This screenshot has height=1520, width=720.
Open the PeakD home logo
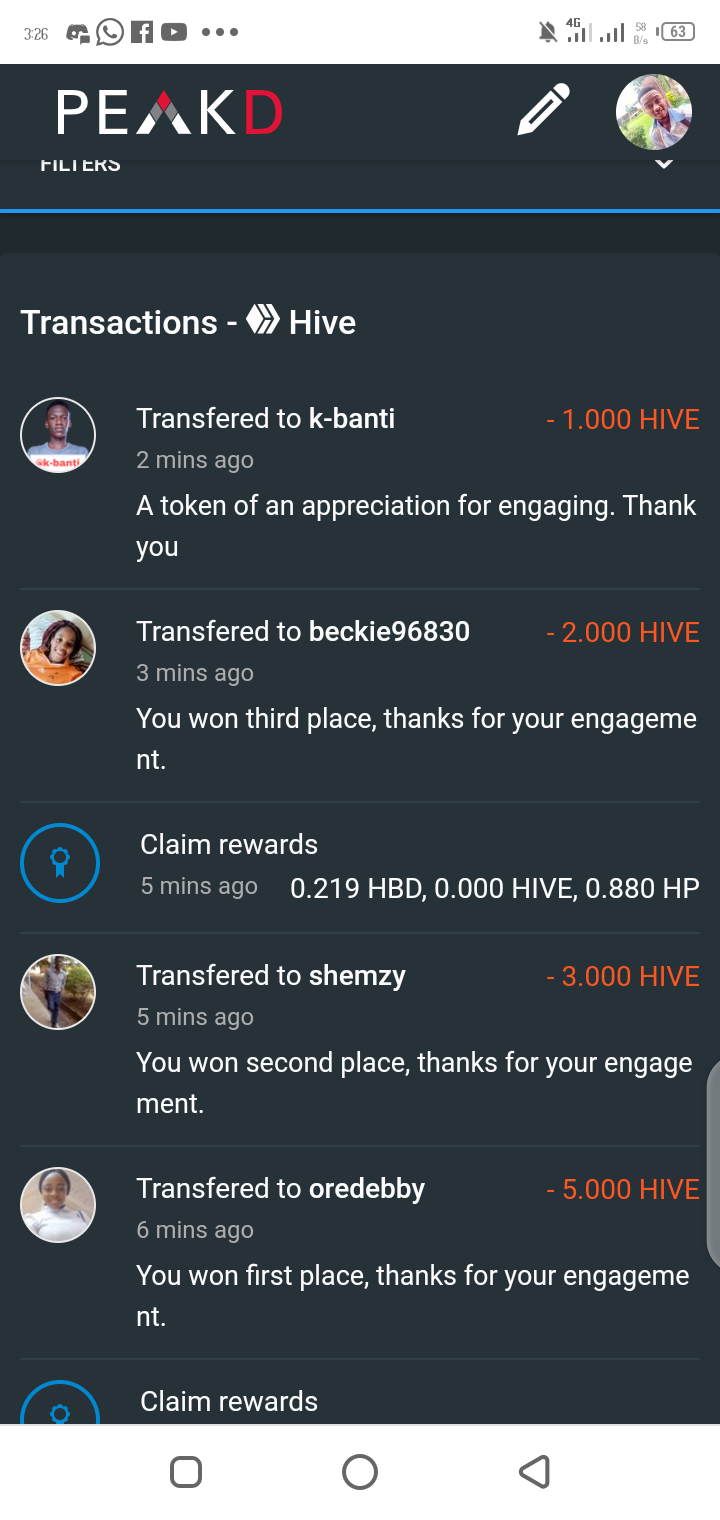[170, 112]
